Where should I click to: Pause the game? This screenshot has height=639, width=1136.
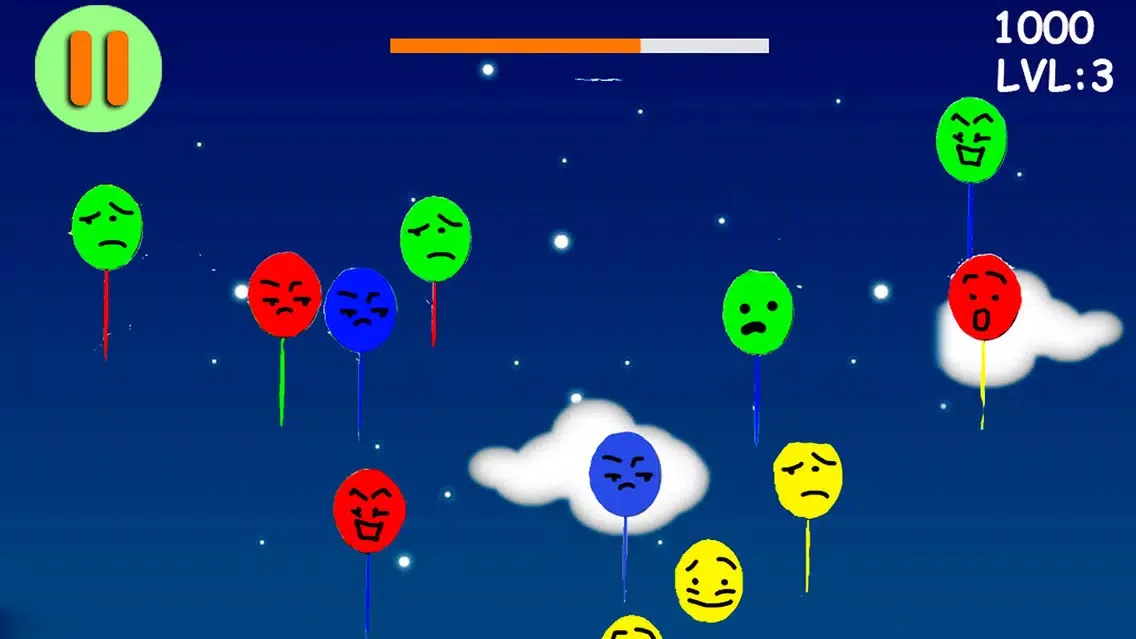[98, 68]
